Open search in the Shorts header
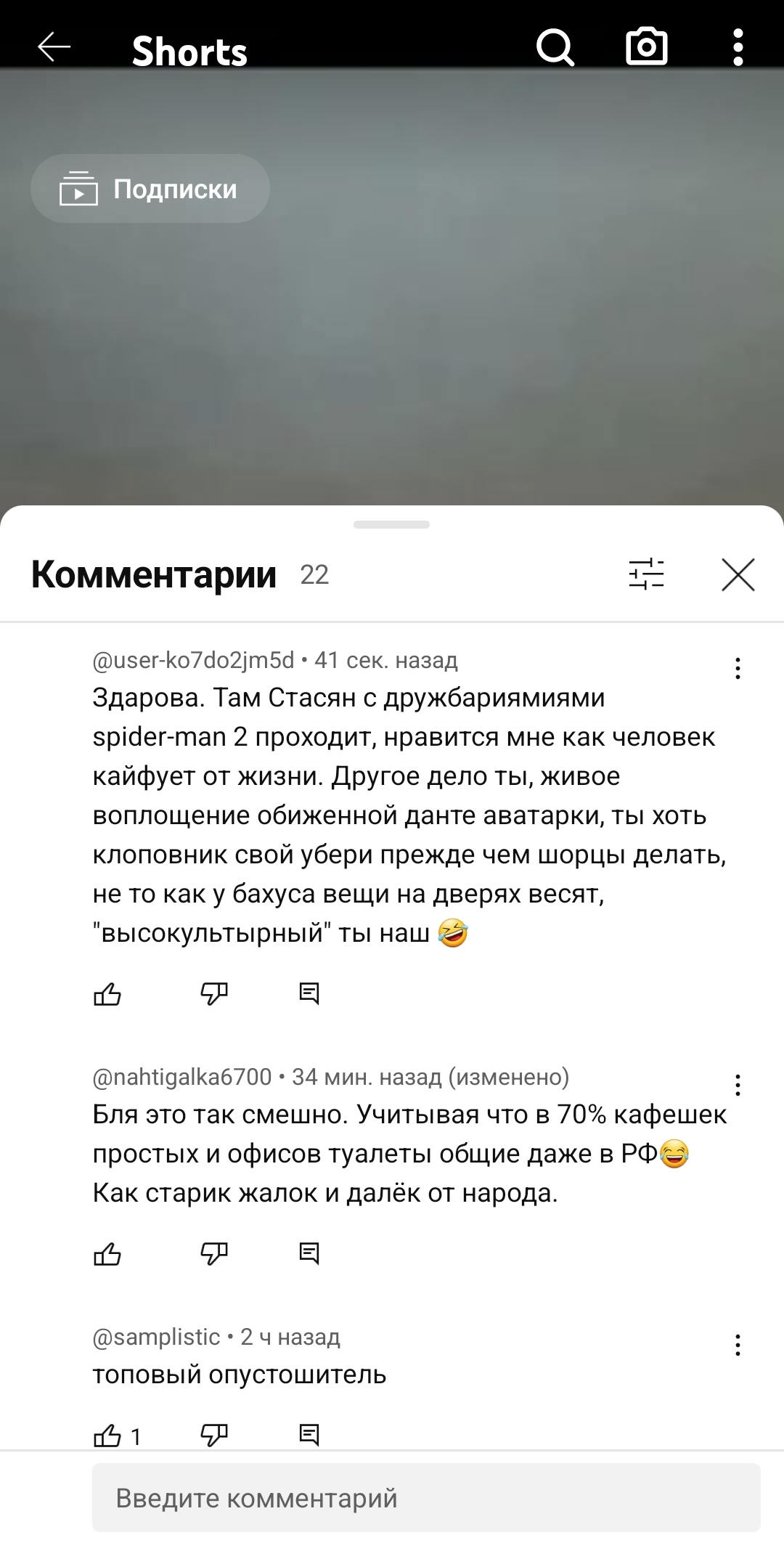The image size is (784, 1543). click(555, 48)
